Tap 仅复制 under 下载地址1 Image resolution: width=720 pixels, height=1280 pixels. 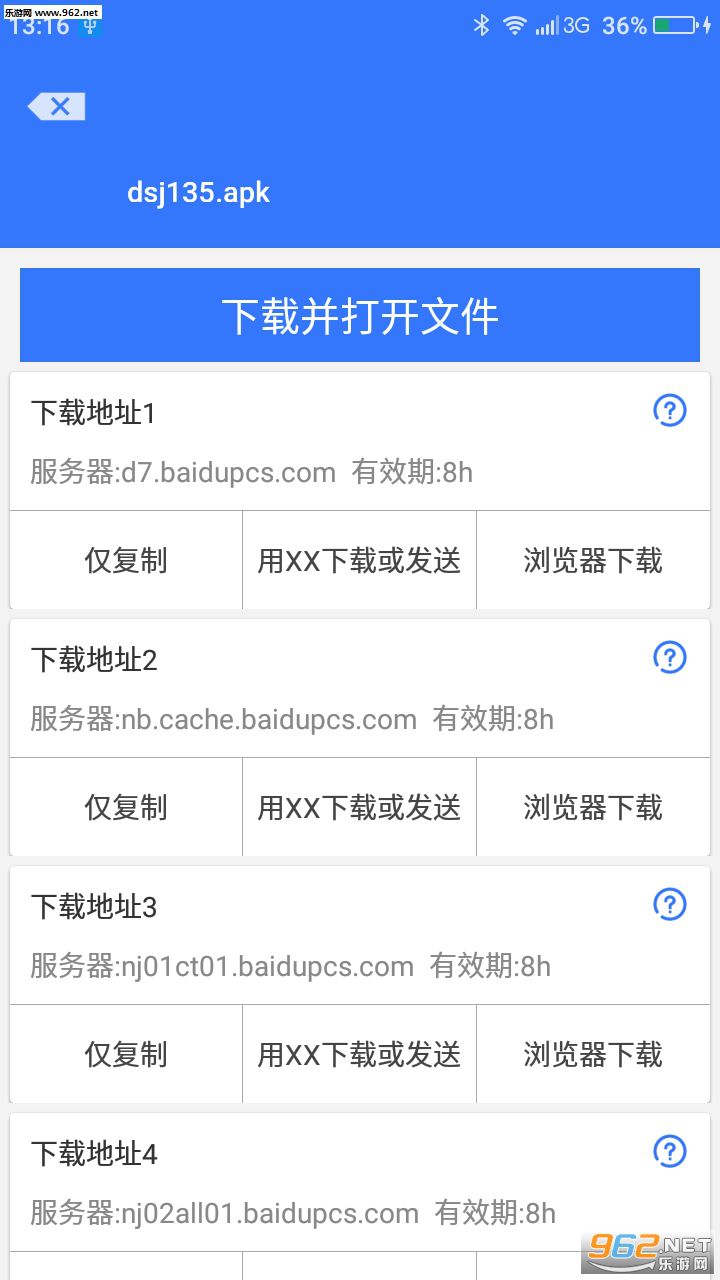click(126, 560)
